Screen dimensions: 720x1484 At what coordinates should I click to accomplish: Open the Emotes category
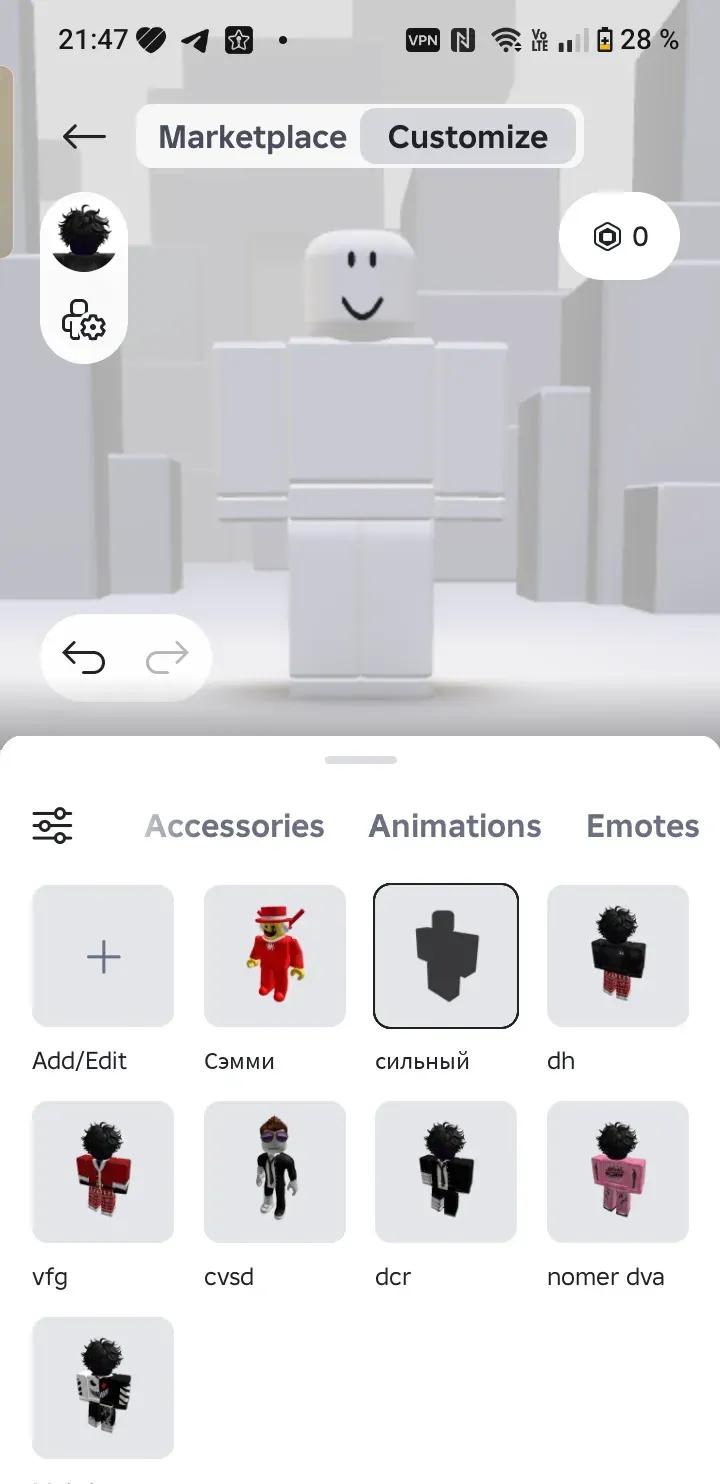tap(642, 826)
